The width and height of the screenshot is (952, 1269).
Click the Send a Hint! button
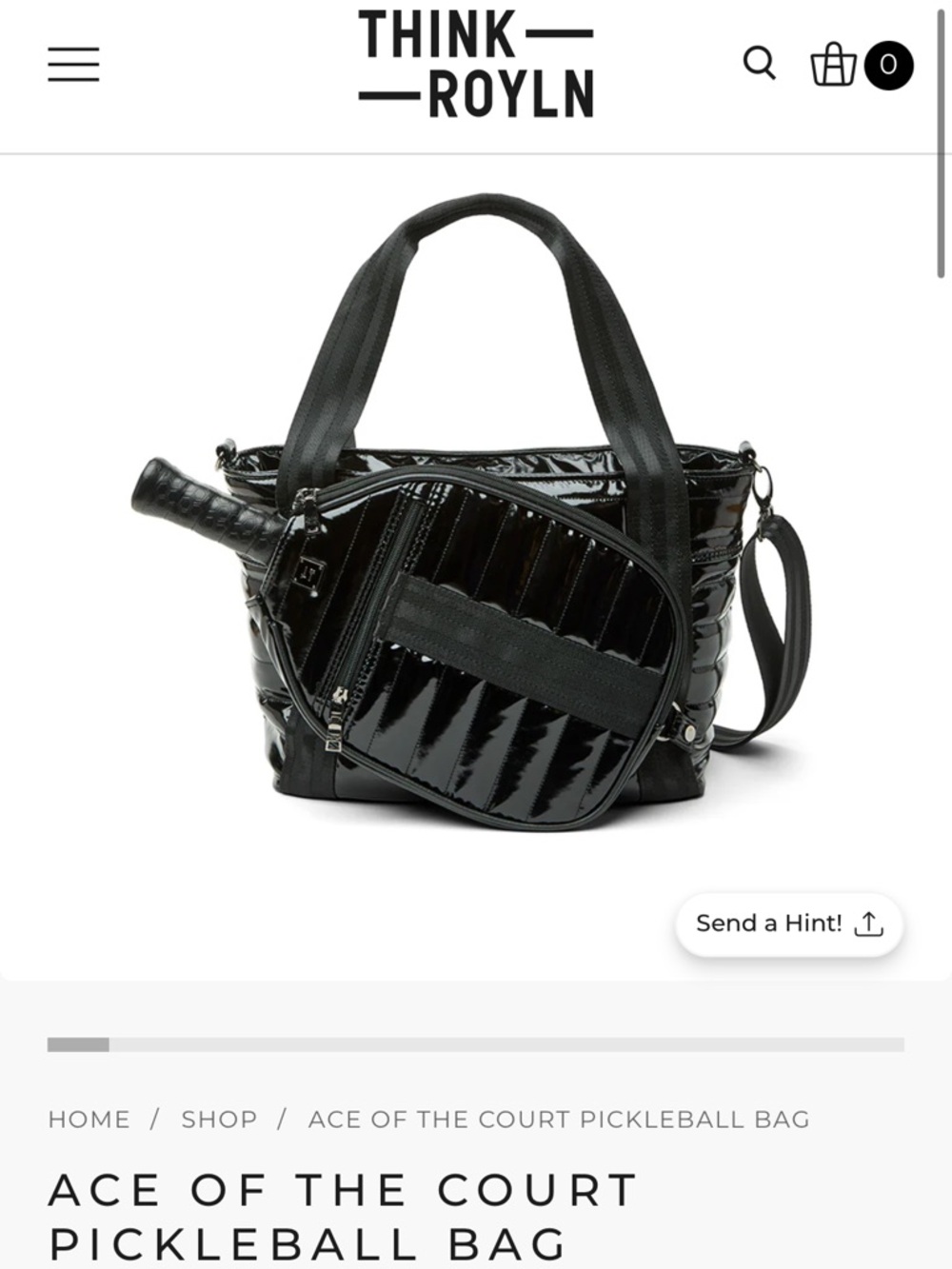click(x=788, y=922)
